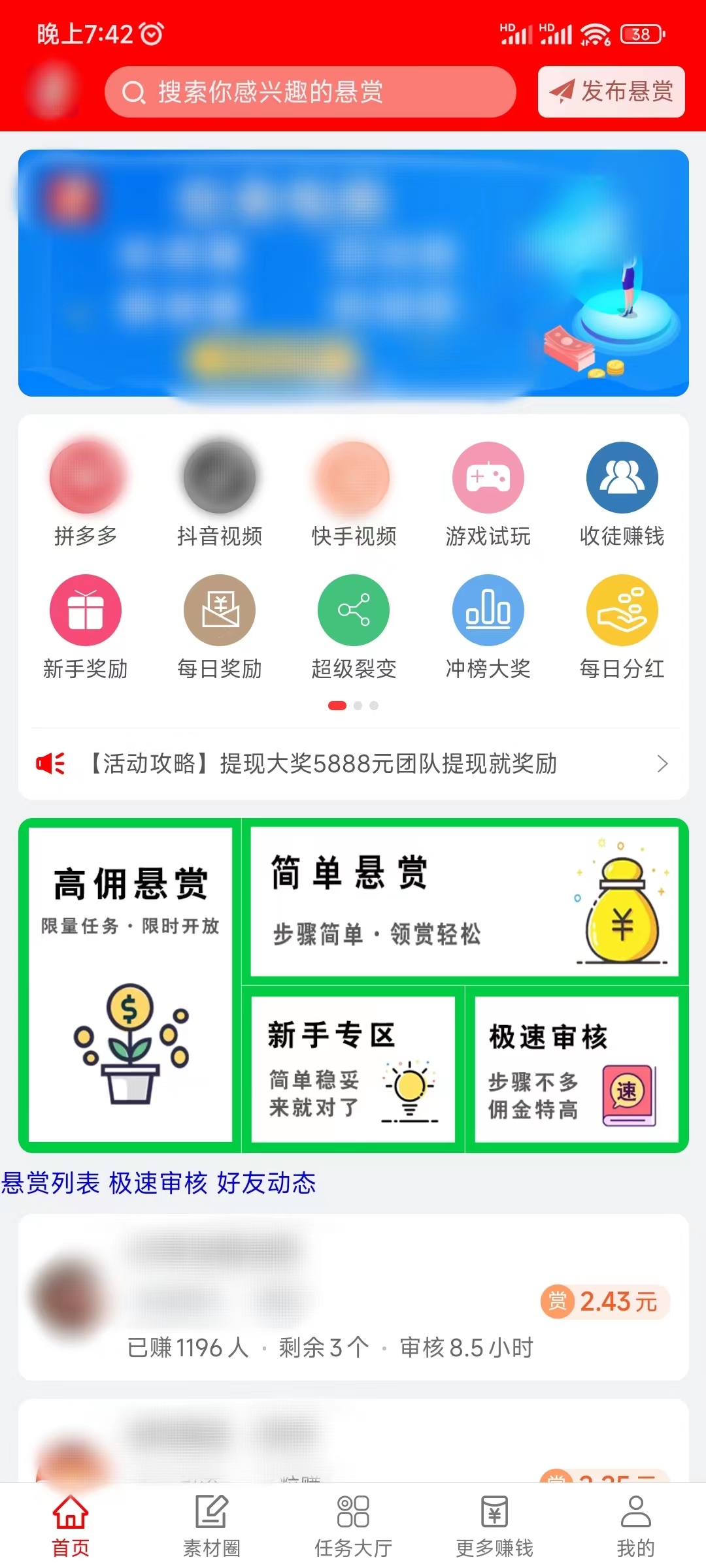This screenshot has width=706, height=1568.
Task: Open the 每日奖励 envelope icon
Action: pyautogui.click(x=220, y=610)
